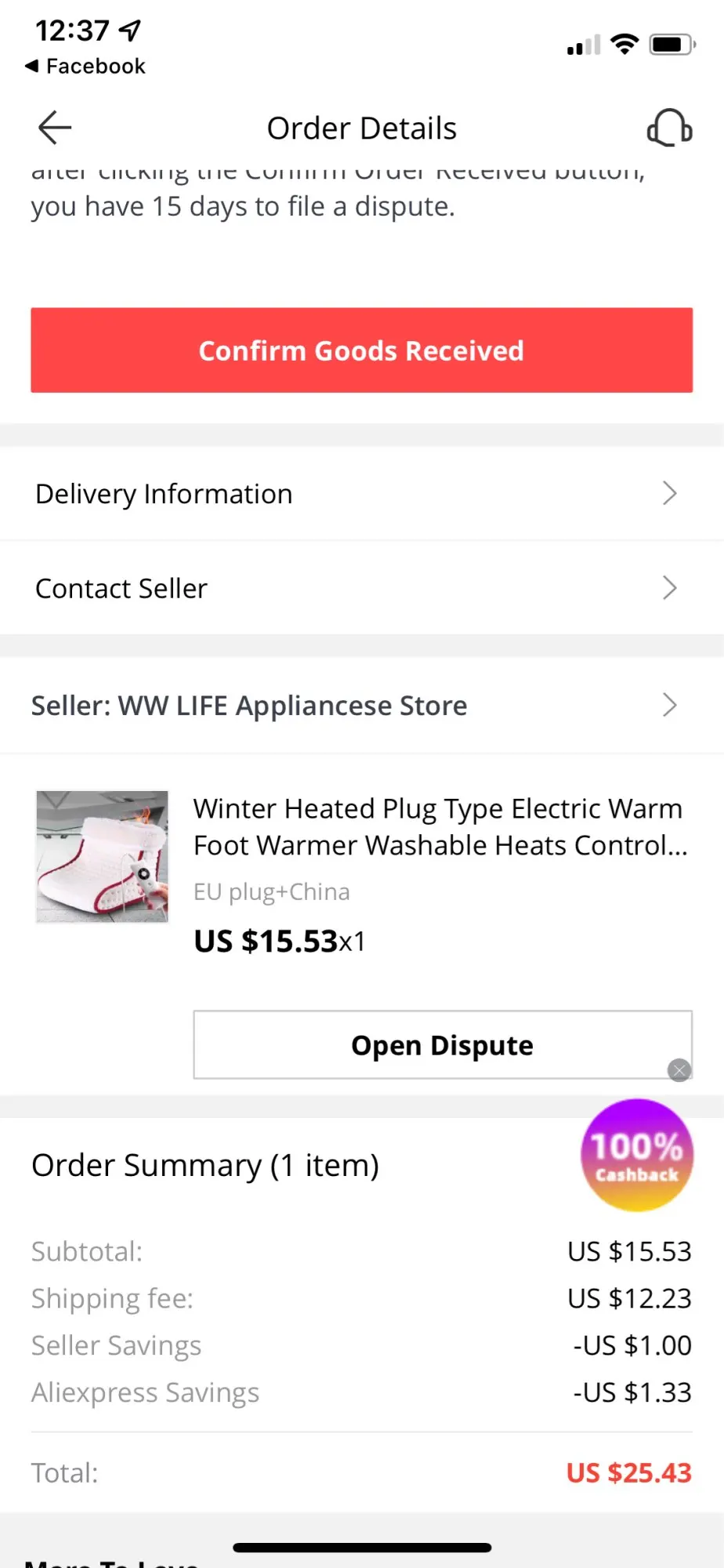Open Contact Seller row
The image size is (724, 1568).
361,588
